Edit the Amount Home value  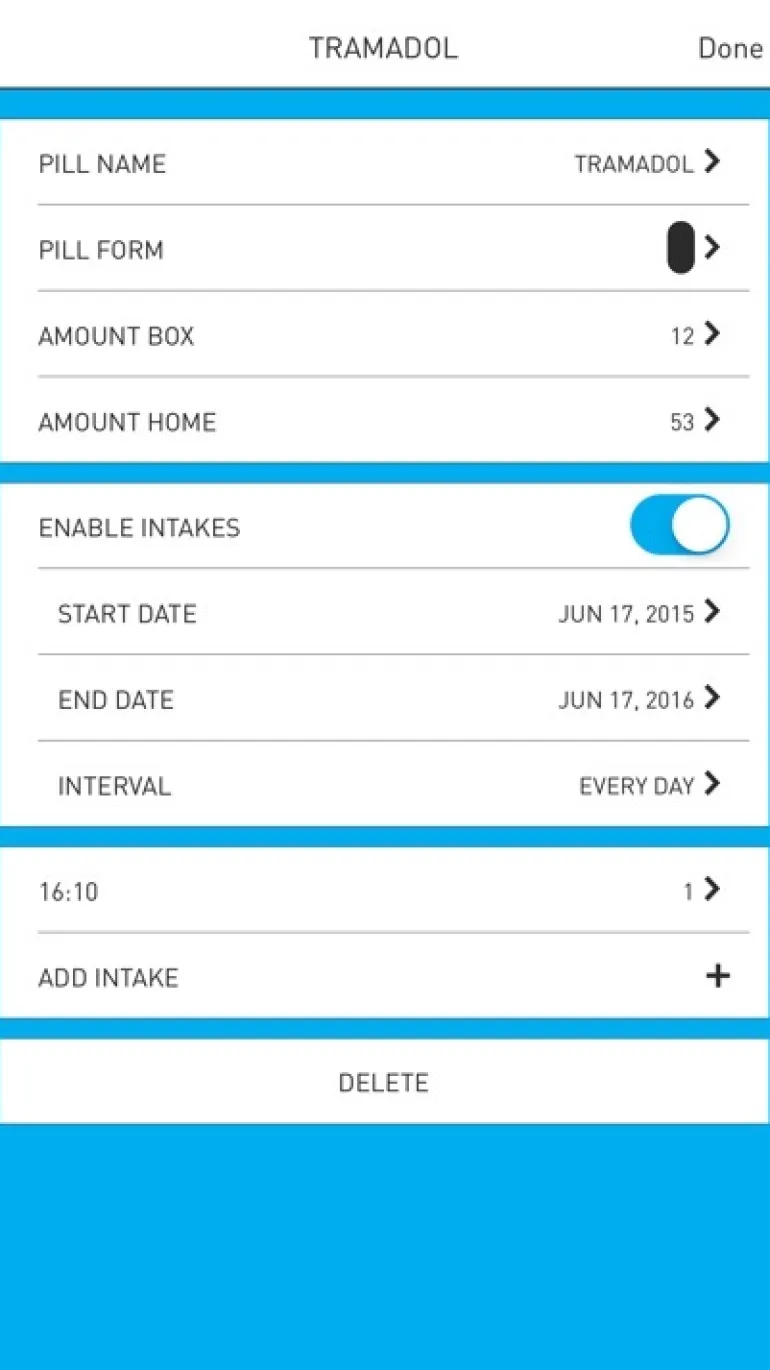[x=385, y=421]
